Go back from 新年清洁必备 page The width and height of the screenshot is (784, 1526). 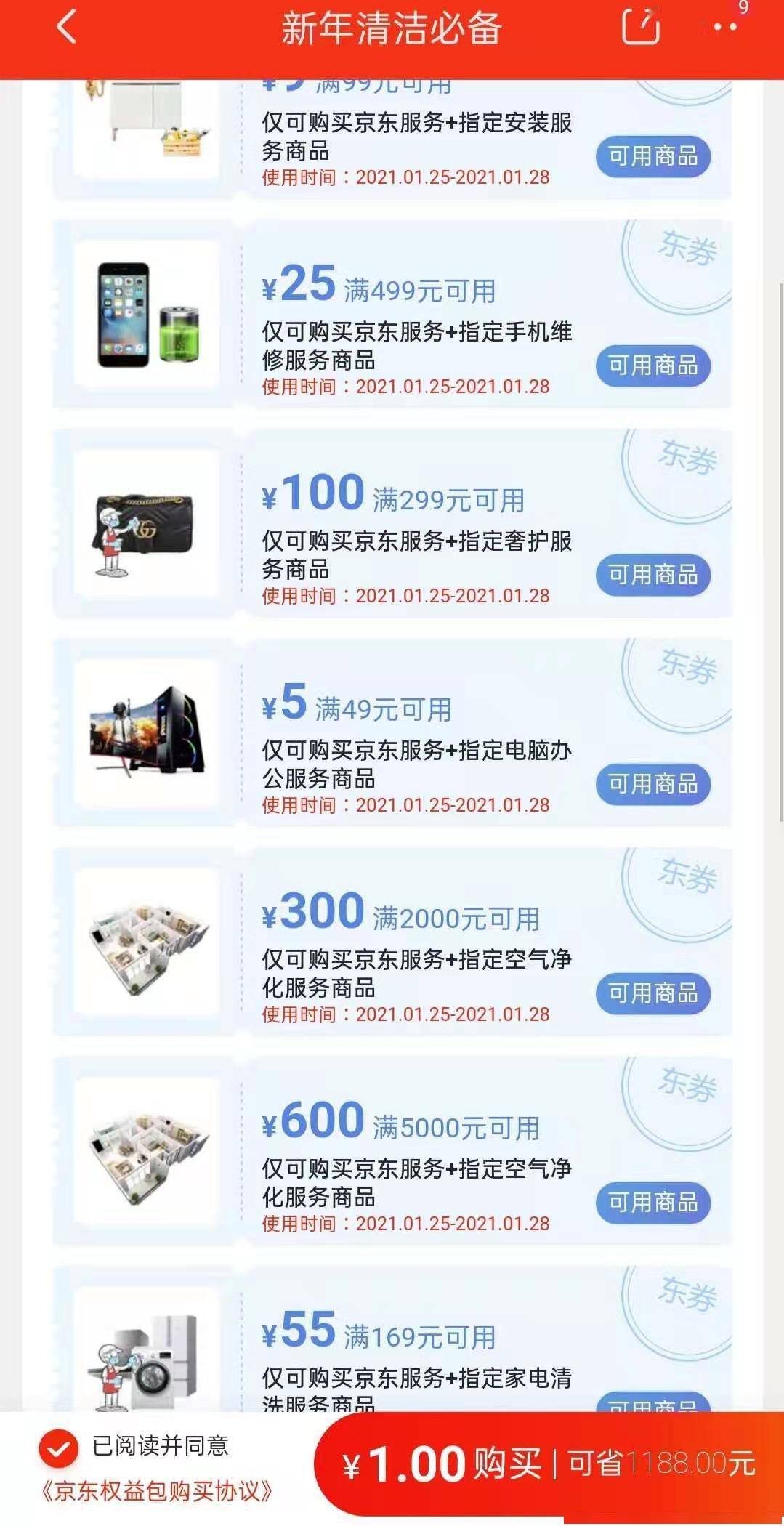tap(66, 29)
